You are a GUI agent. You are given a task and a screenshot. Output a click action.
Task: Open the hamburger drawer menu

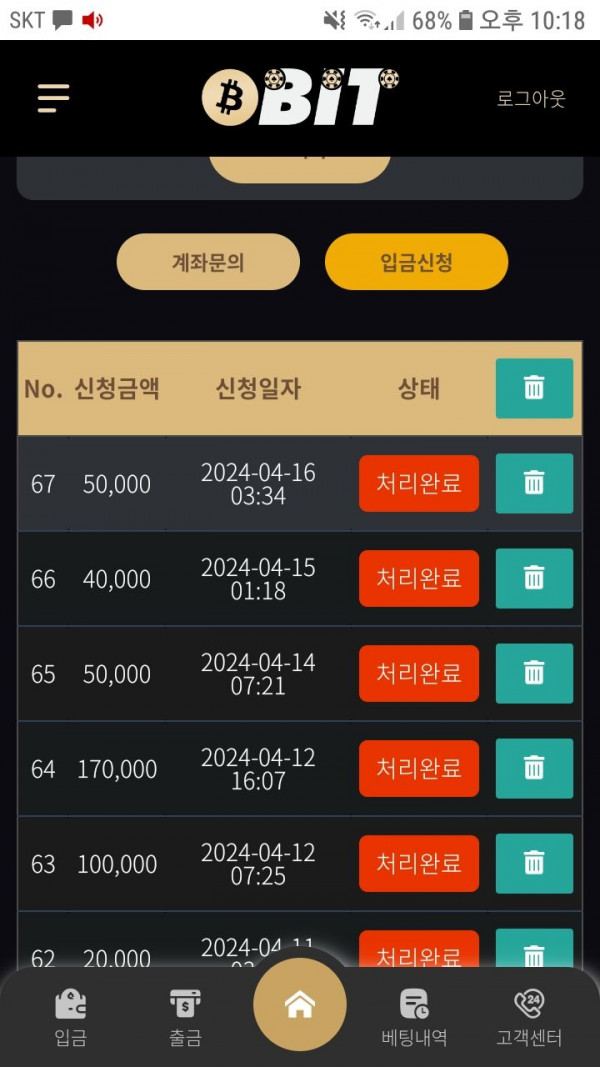pos(53,98)
